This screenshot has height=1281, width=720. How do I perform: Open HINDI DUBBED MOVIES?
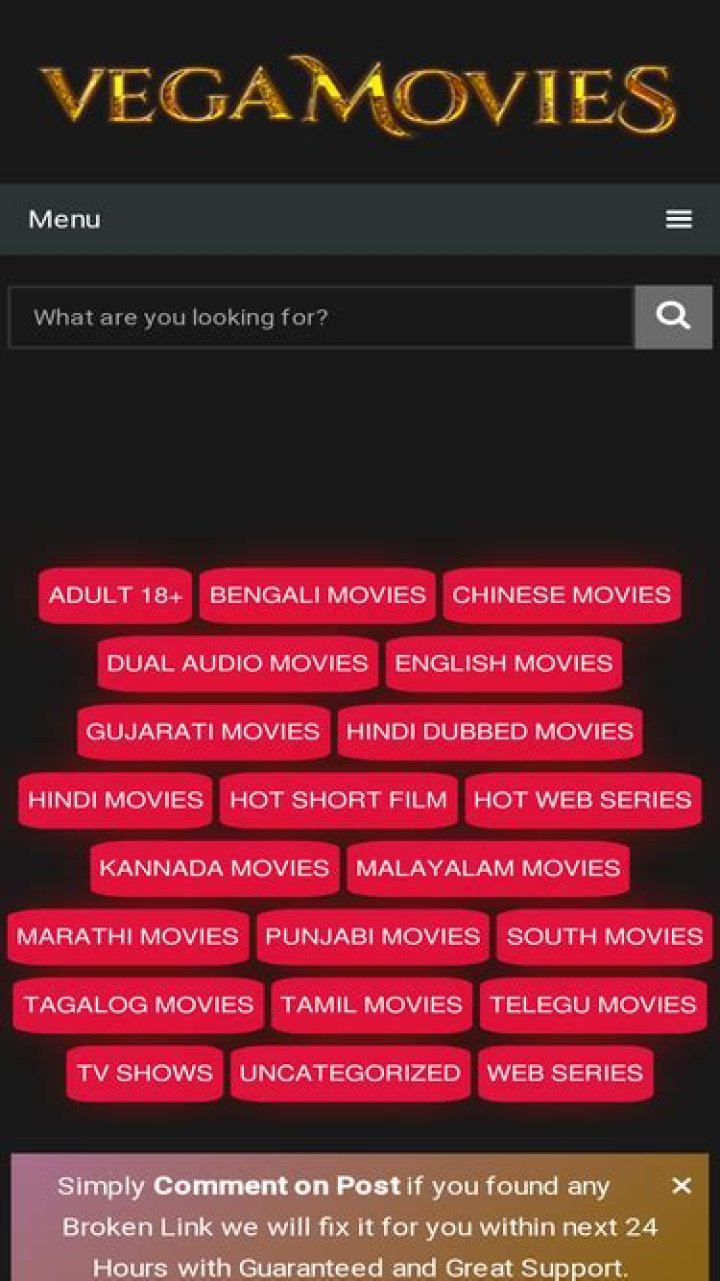click(x=489, y=732)
